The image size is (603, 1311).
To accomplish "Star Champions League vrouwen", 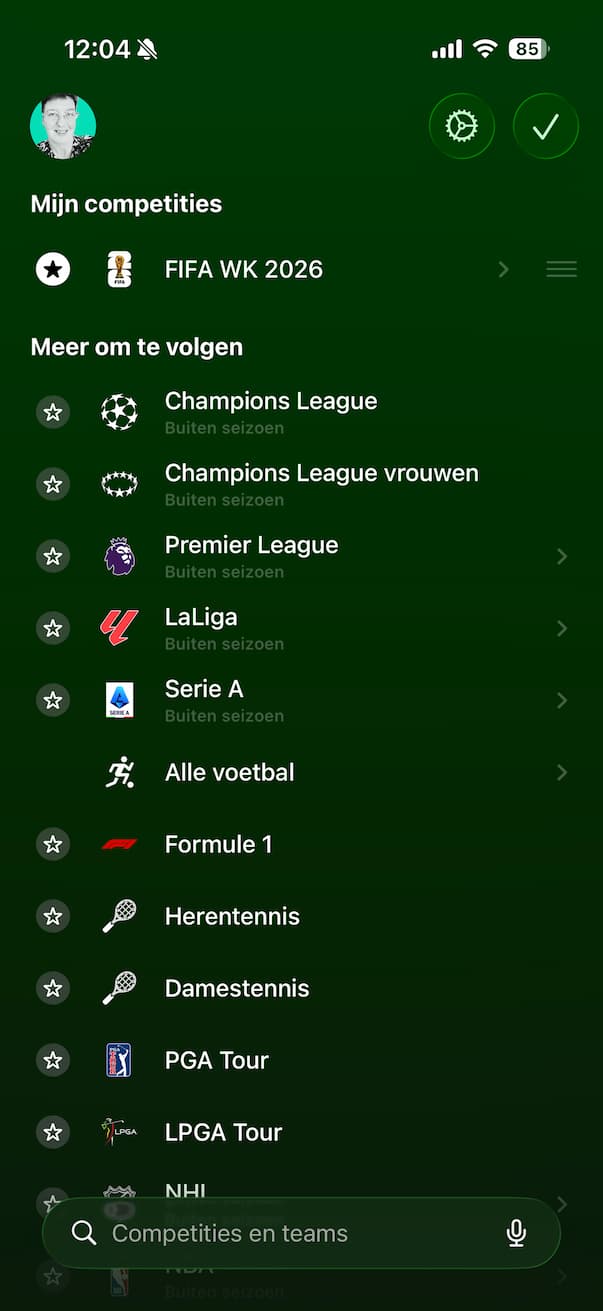I will click(53, 484).
